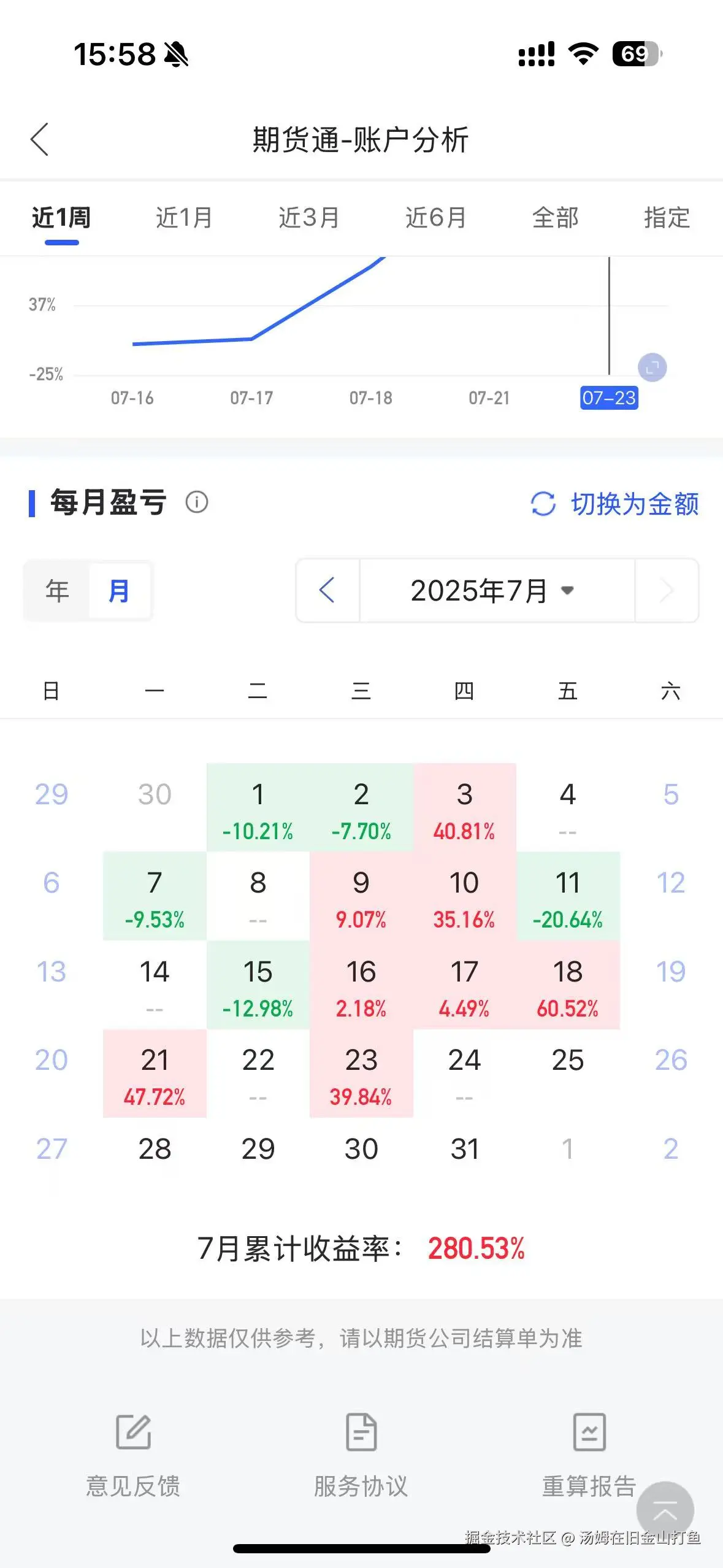
Task: Tap the Wi-Fi icon in the status bar
Action: coord(583,55)
